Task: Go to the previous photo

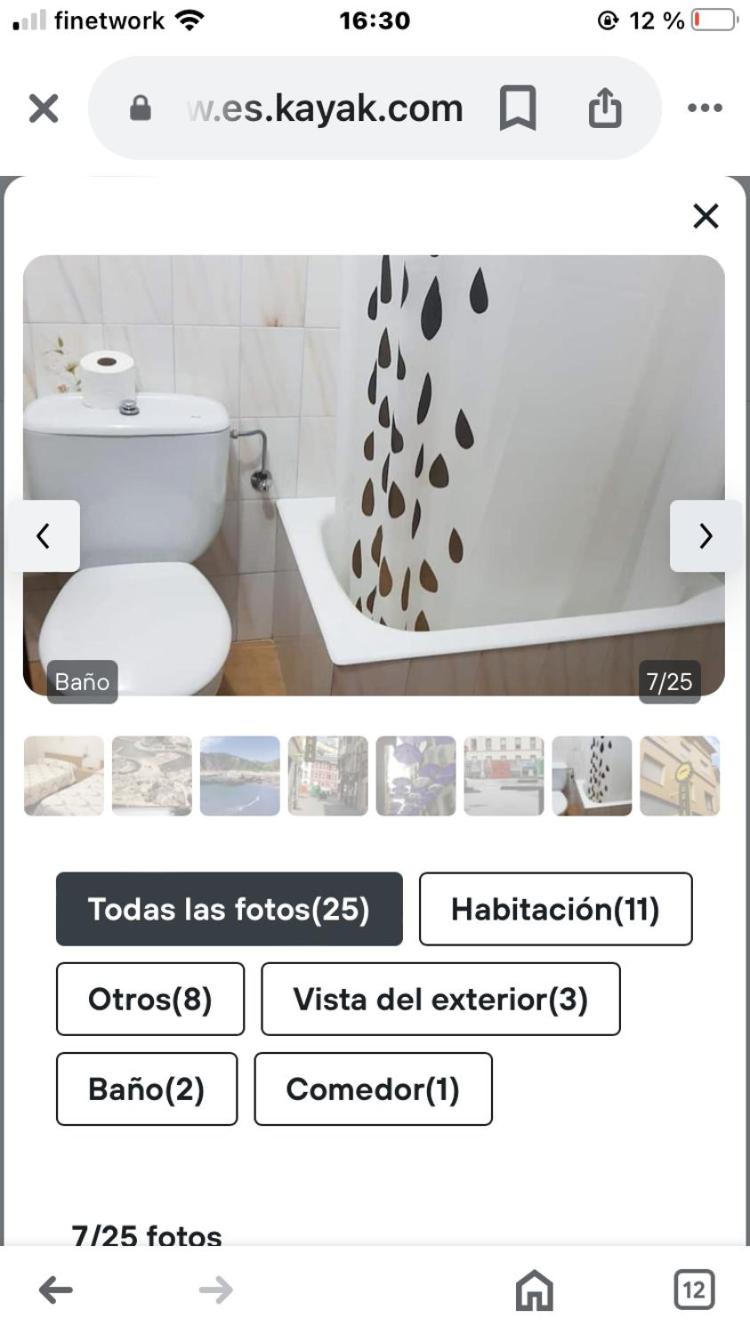Action: point(43,536)
